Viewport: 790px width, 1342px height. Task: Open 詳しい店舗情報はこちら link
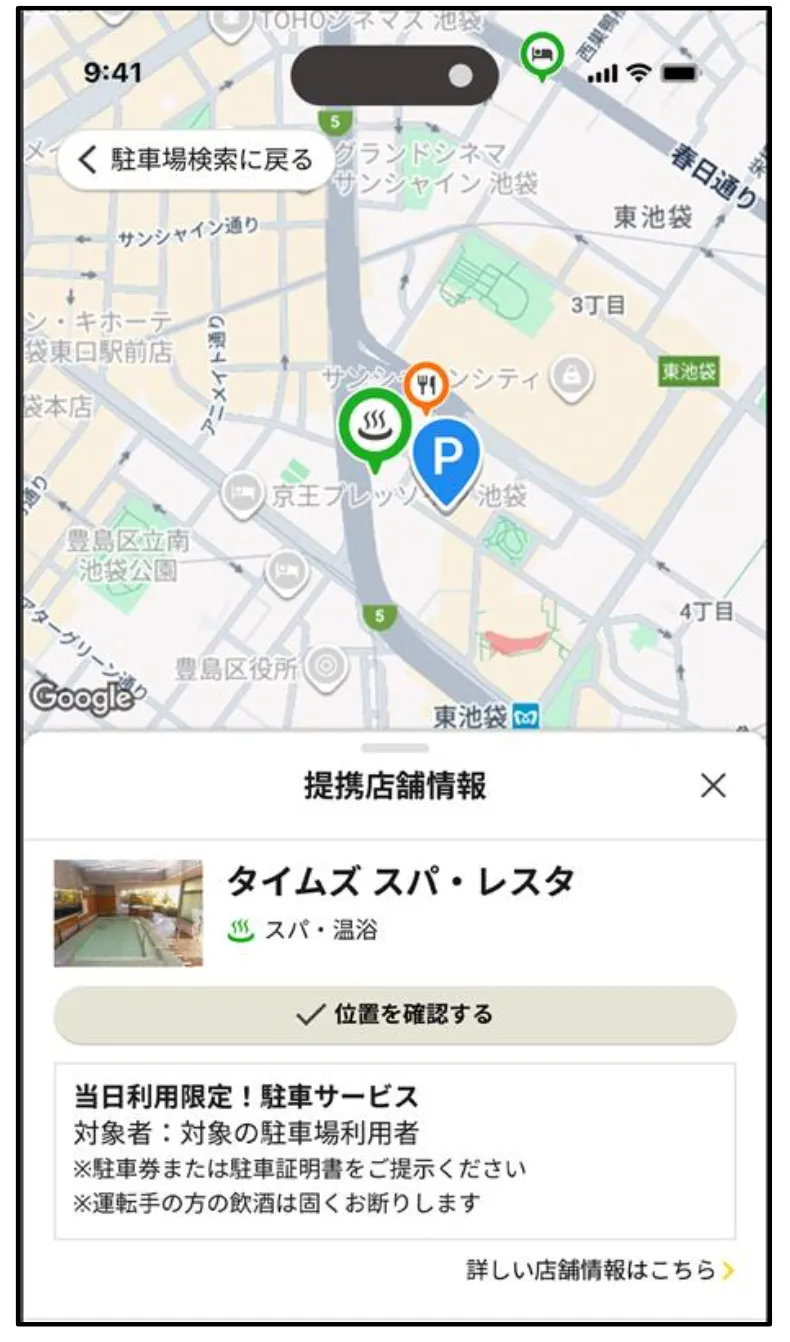point(600,1270)
